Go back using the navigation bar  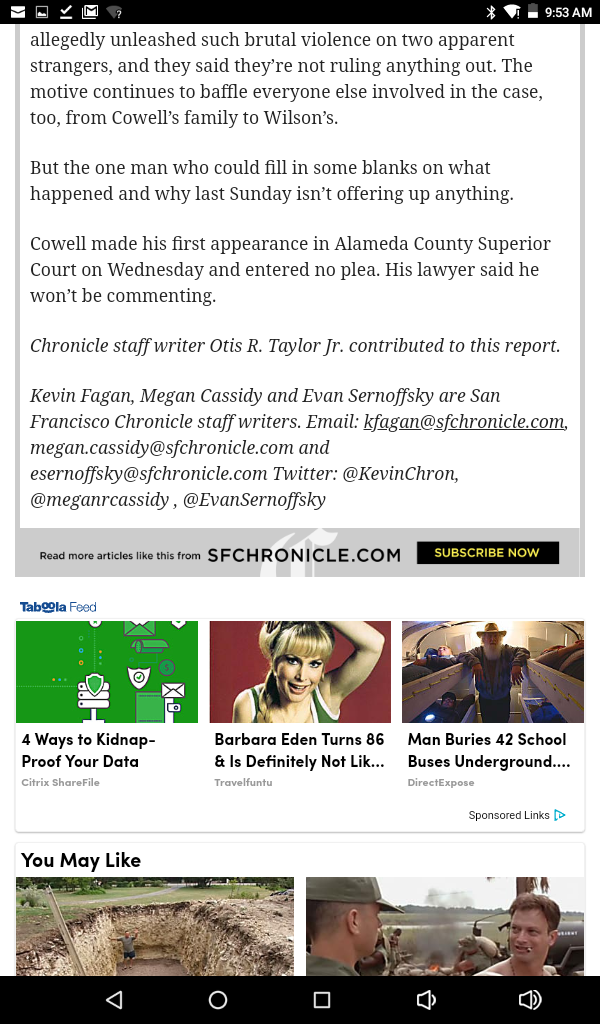click(x=114, y=1000)
